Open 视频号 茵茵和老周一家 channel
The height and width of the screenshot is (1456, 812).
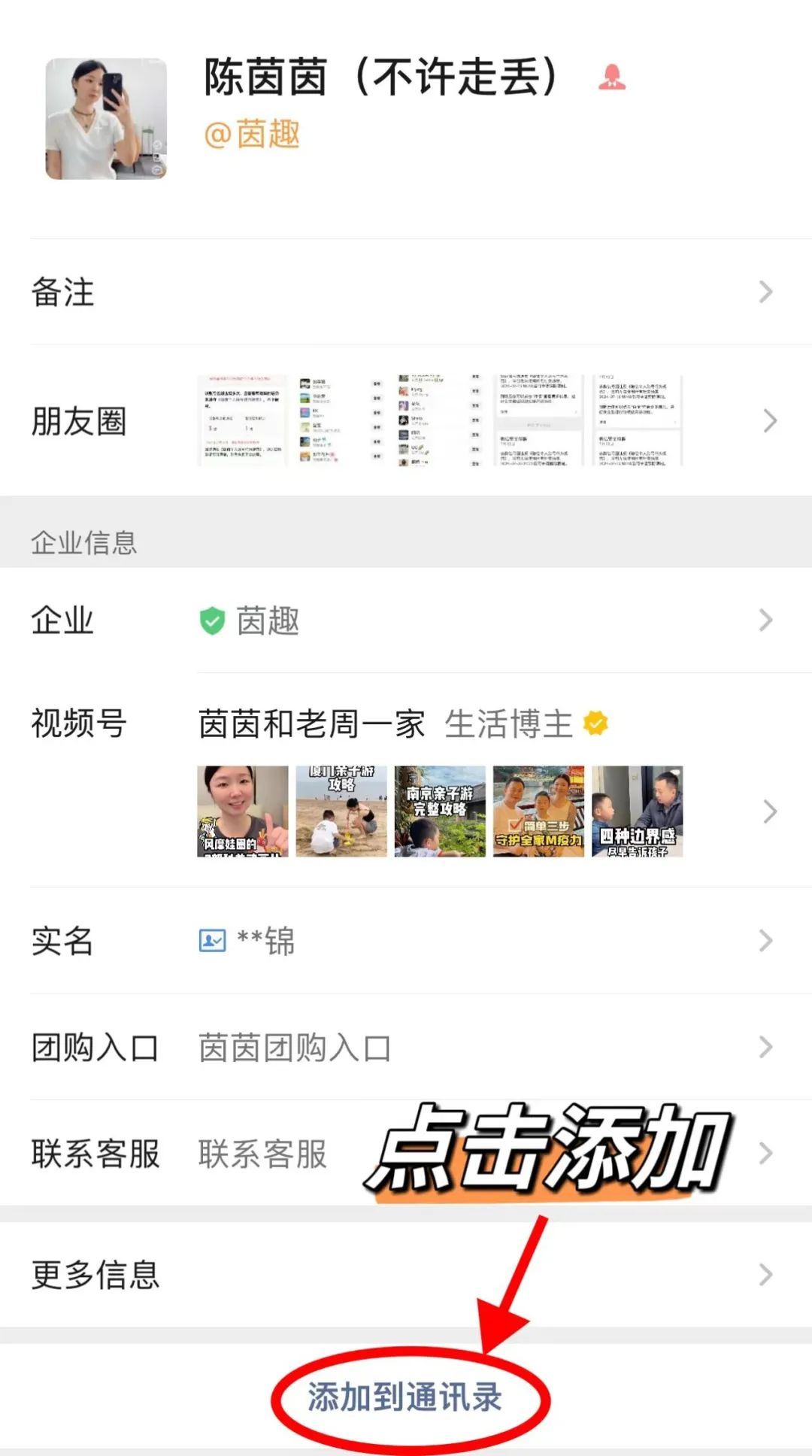(406, 780)
